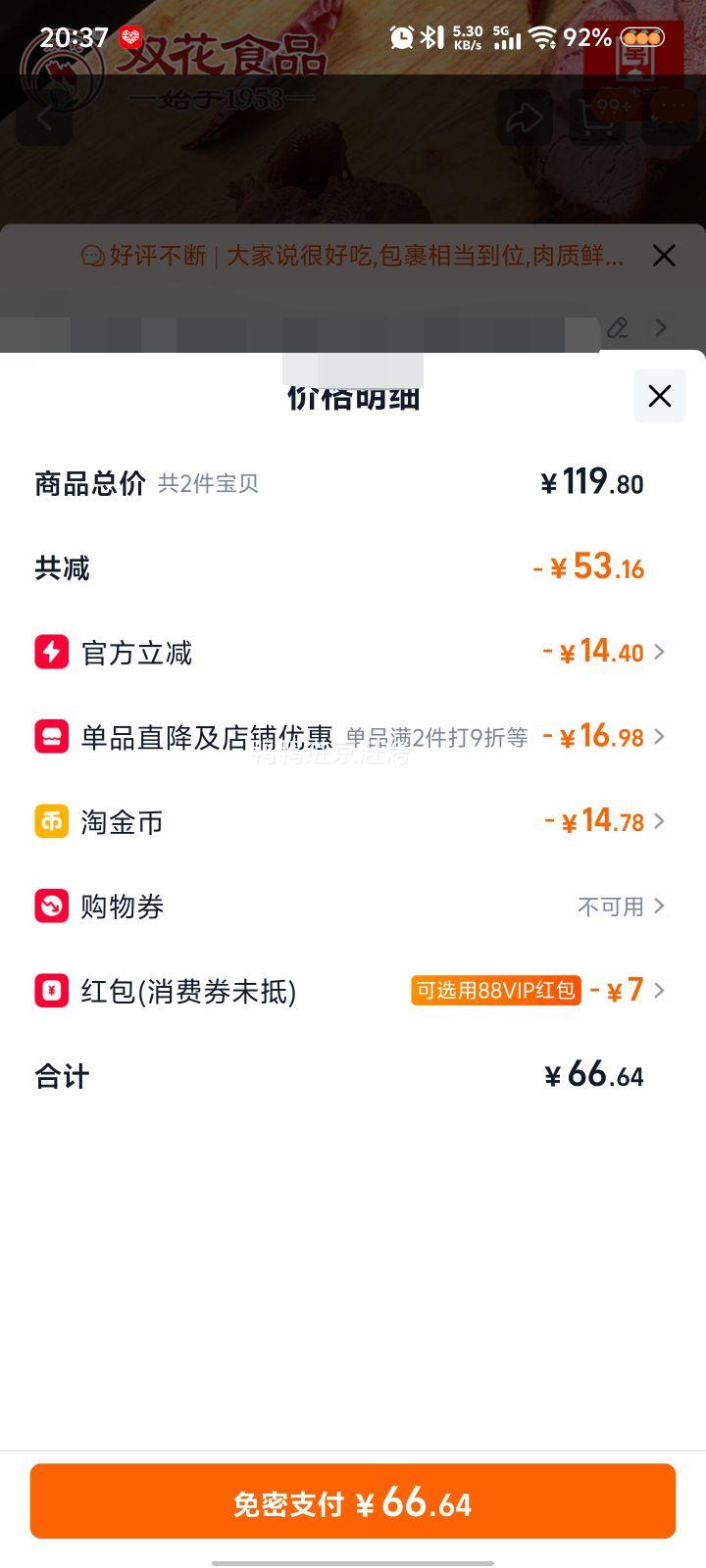This screenshot has width=706, height=1568.
Task: Open the 购物券 shopping voucher icon
Action: click(x=51, y=906)
